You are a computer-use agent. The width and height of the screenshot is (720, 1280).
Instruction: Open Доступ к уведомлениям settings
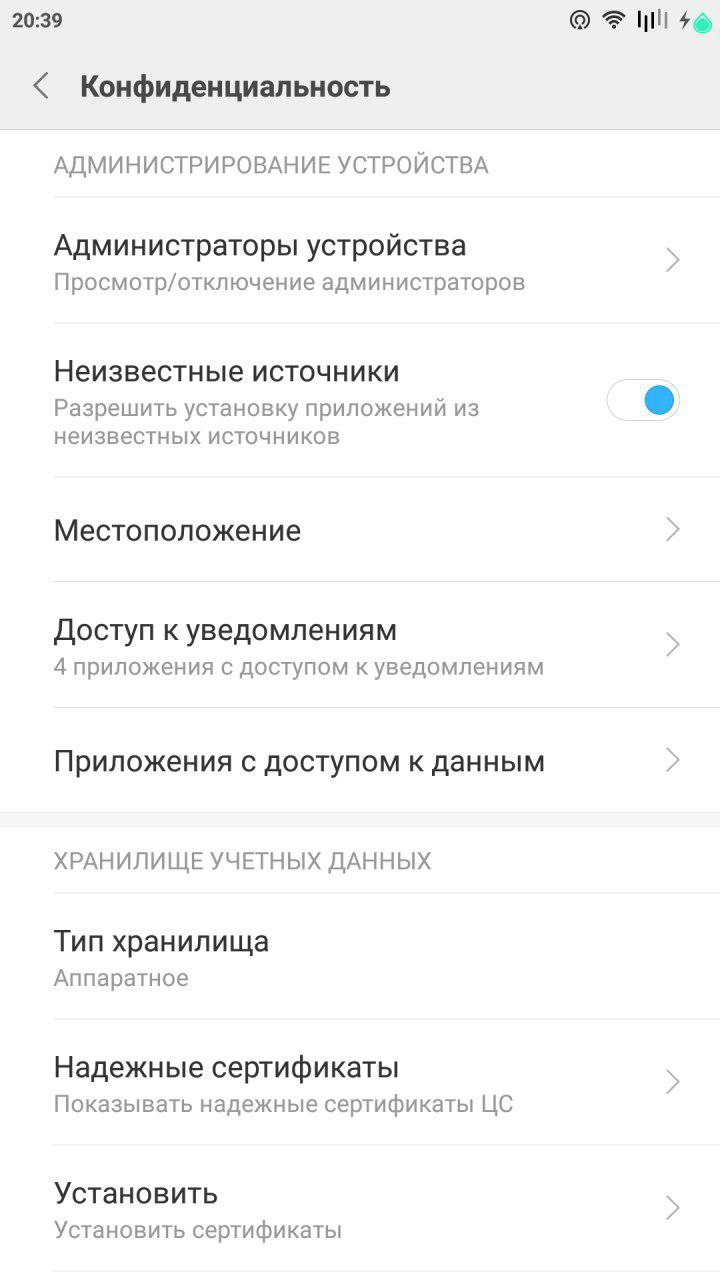tap(300, 644)
